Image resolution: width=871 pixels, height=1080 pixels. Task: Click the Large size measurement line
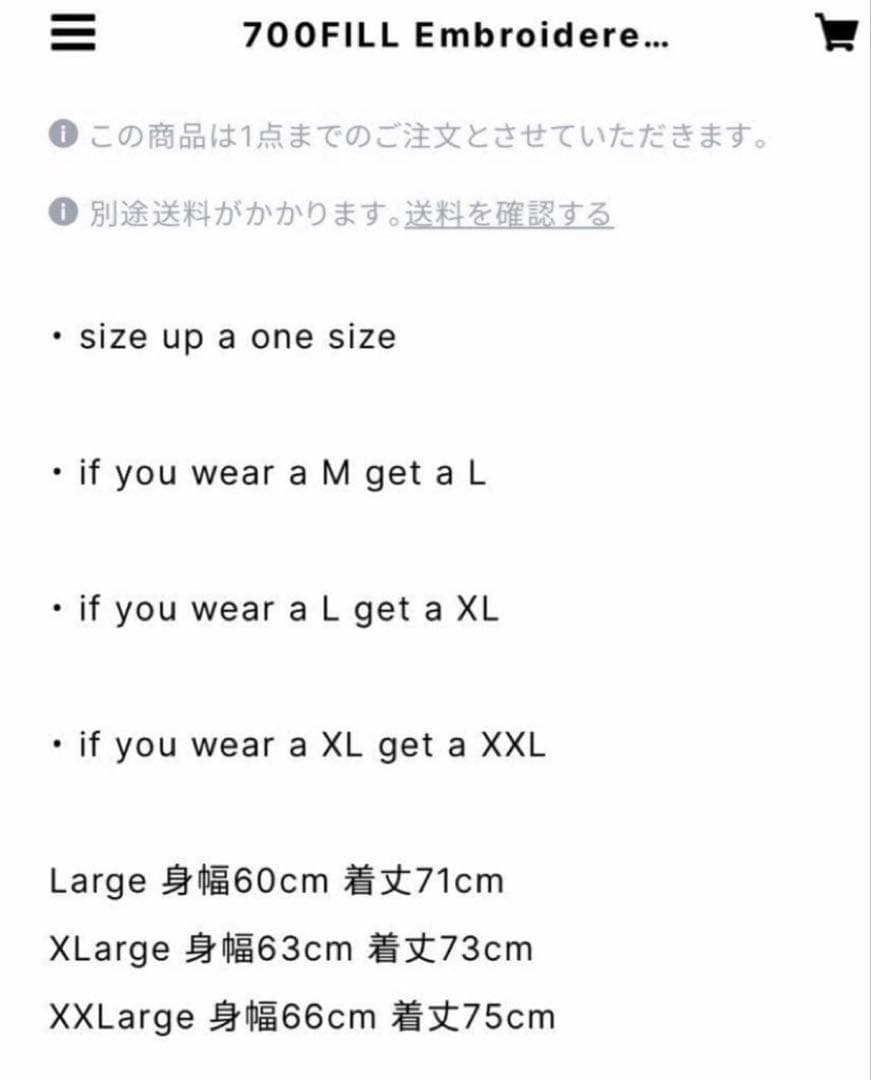(275, 881)
